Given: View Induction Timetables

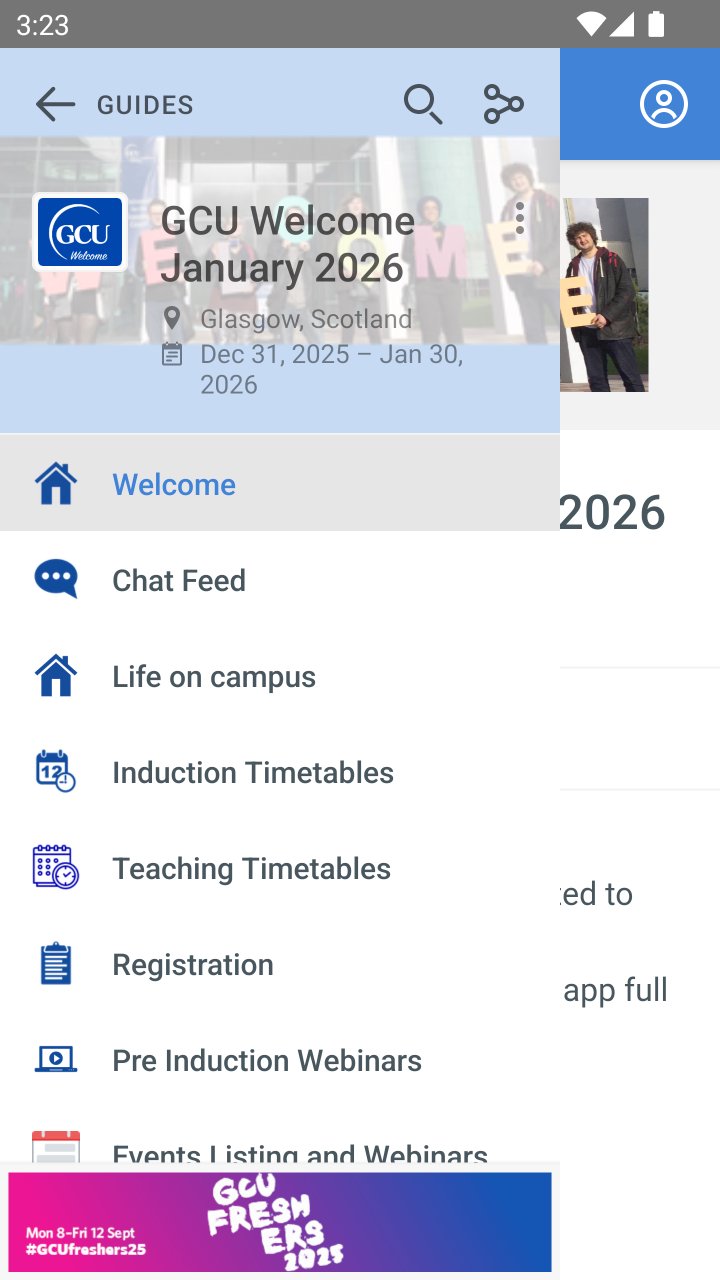Looking at the screenshot, I should point(253,772).
